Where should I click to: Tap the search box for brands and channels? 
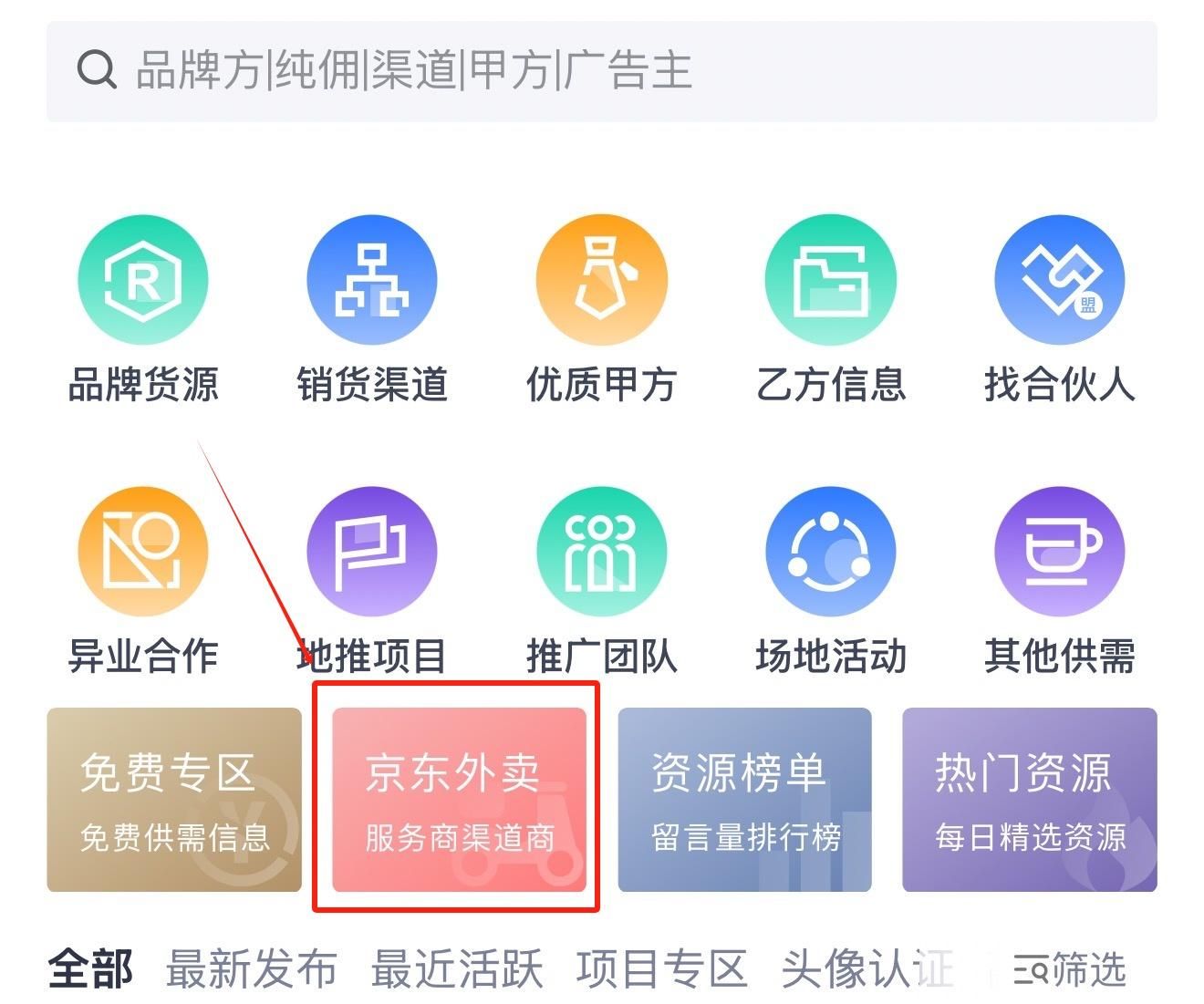point(602,71)
